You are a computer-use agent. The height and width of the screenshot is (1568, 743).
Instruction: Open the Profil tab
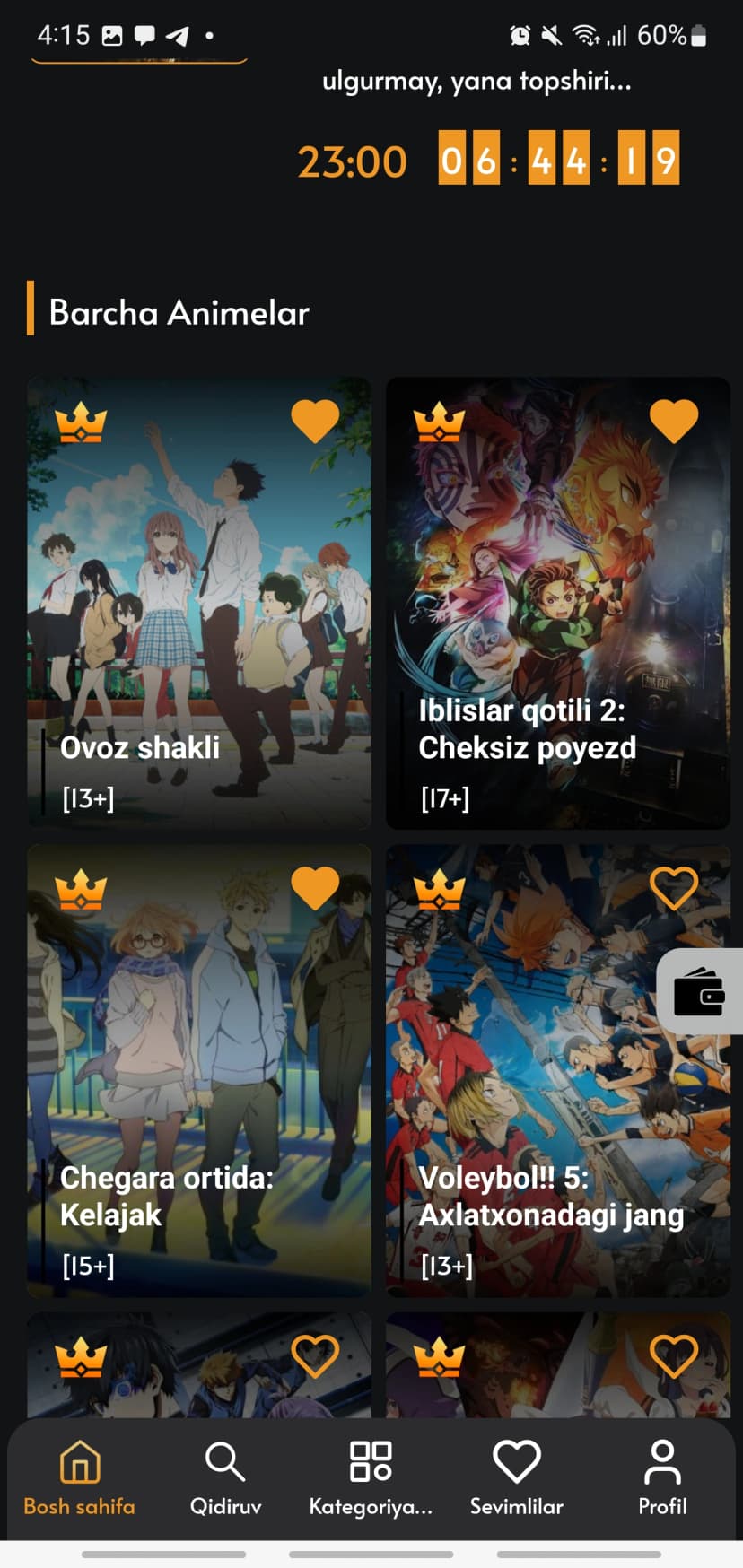tap(662, 1478)
